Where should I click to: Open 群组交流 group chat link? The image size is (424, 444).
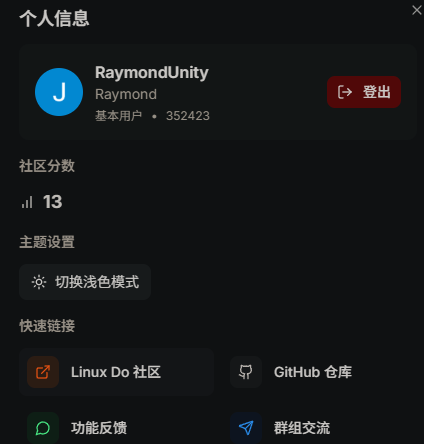(320, 428)
